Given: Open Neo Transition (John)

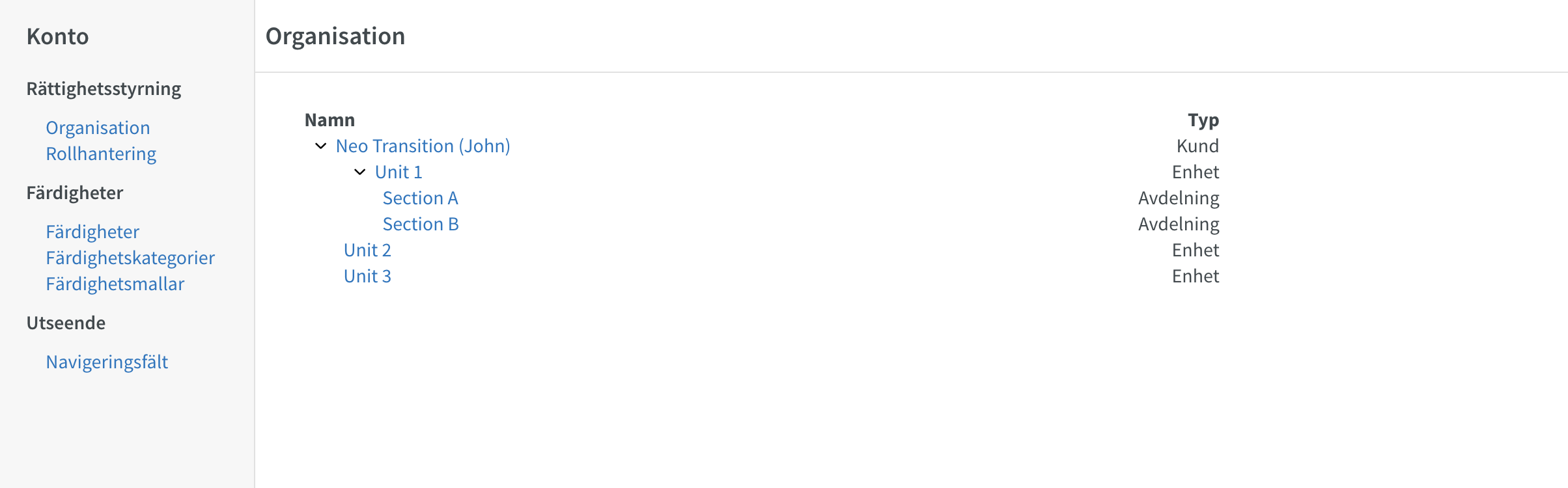Looking at the screenshot, I should pyautogui.click(x=423, y=146).
